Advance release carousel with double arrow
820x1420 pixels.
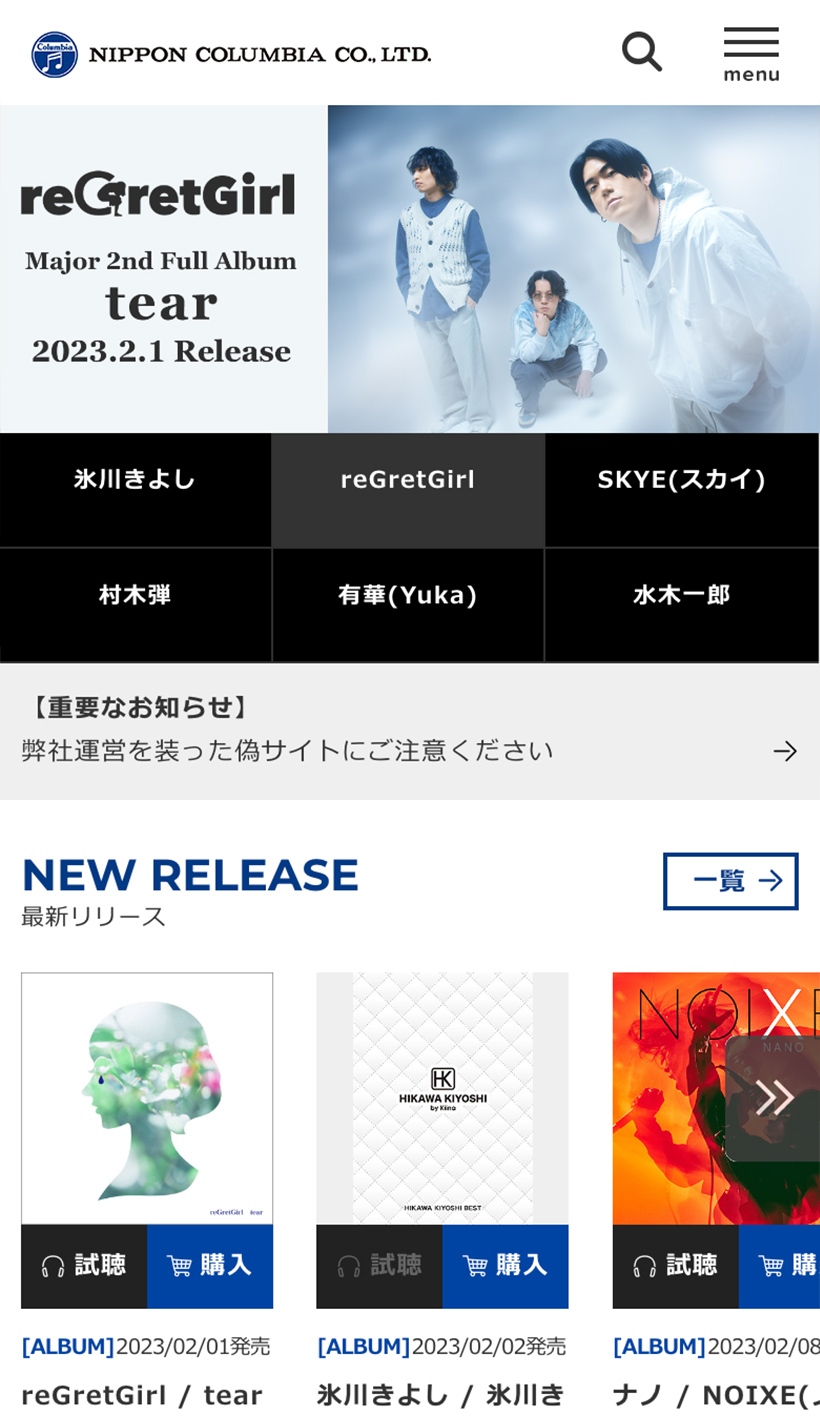774,1098
